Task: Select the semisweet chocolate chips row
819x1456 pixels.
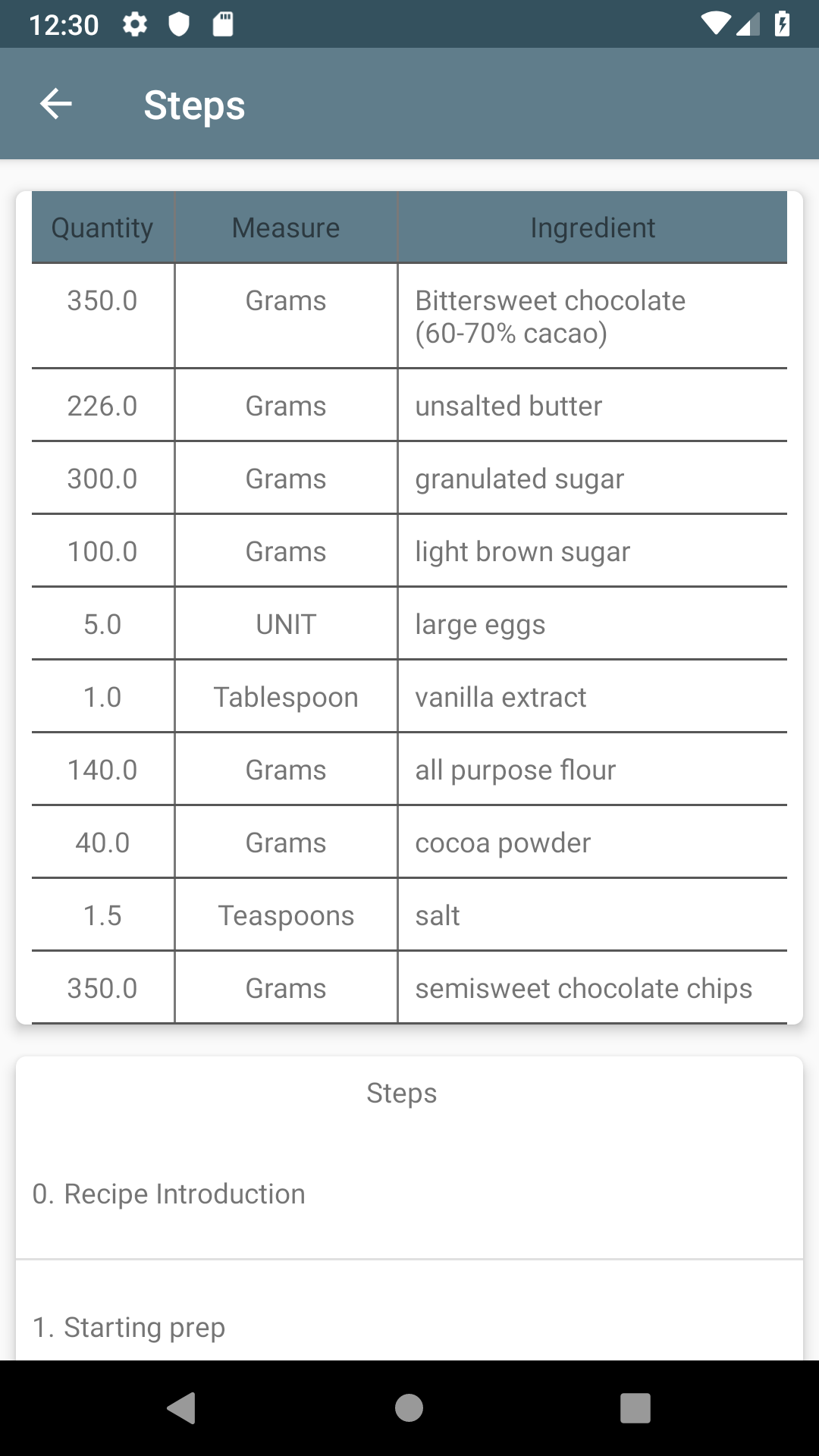Action: pyautogui.click(x=409, y=987)
